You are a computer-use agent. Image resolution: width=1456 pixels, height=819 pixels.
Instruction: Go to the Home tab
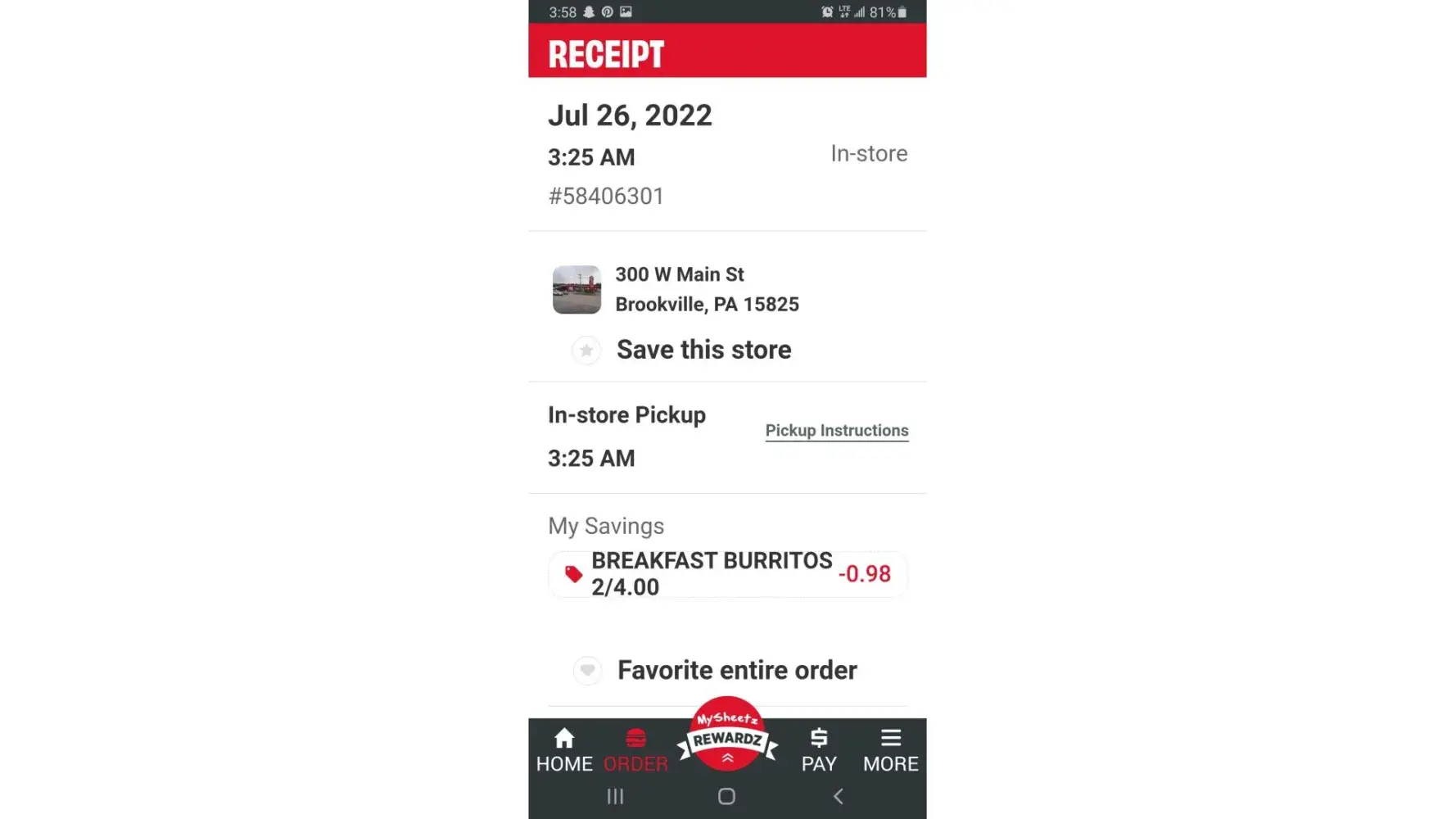[x=564, y=749]
